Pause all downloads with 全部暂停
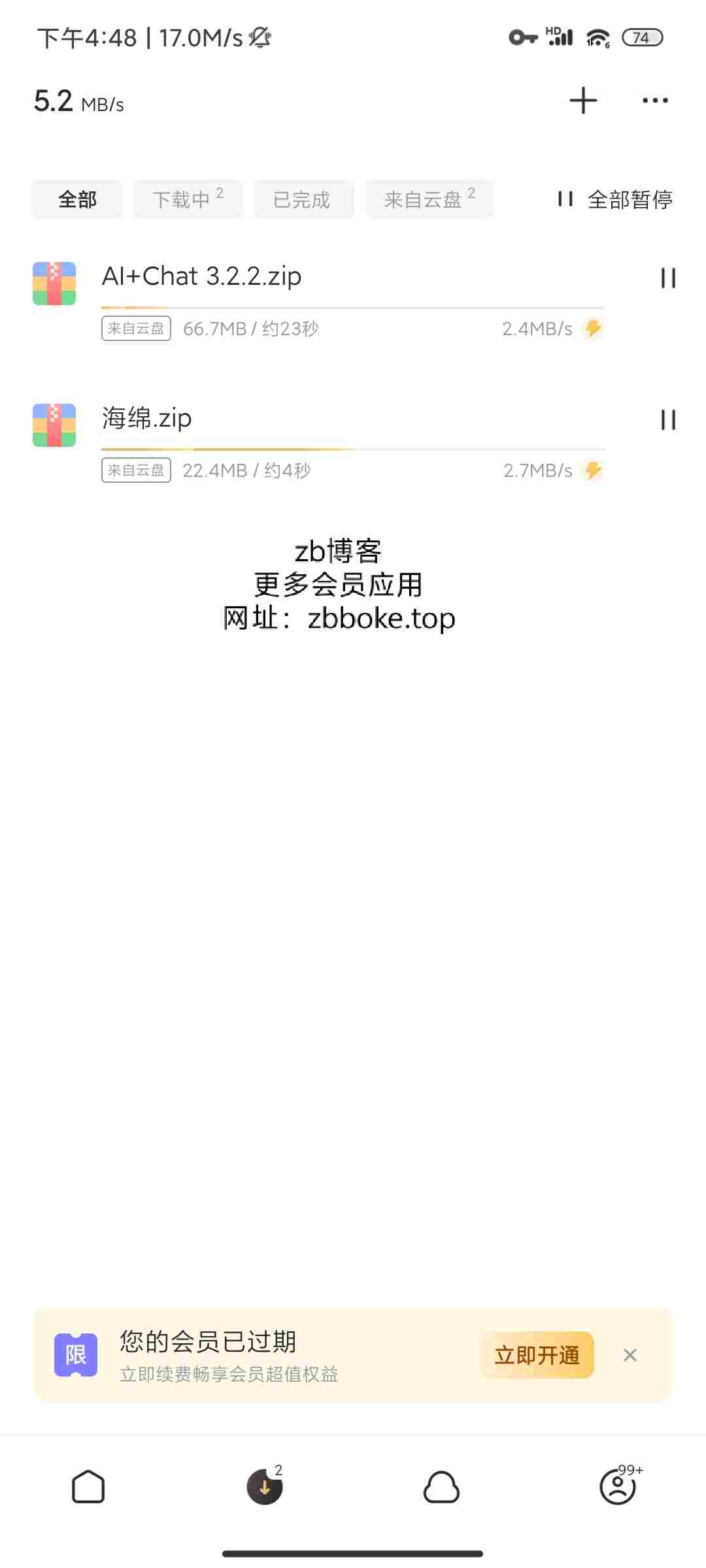This screenshot has width=706, height=1568. pyautogui.click(x=614, y=199)
